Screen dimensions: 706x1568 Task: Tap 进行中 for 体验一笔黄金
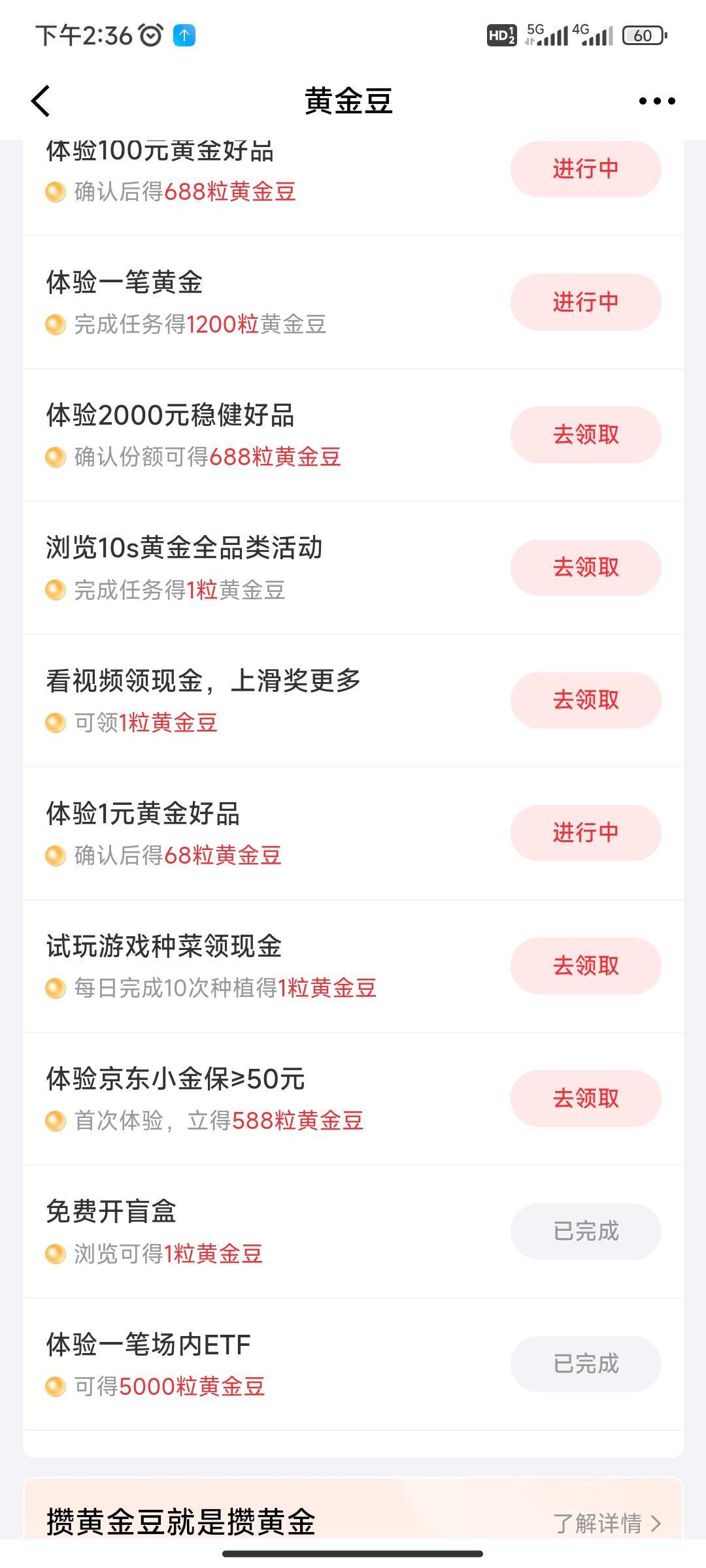pos(586,302)
